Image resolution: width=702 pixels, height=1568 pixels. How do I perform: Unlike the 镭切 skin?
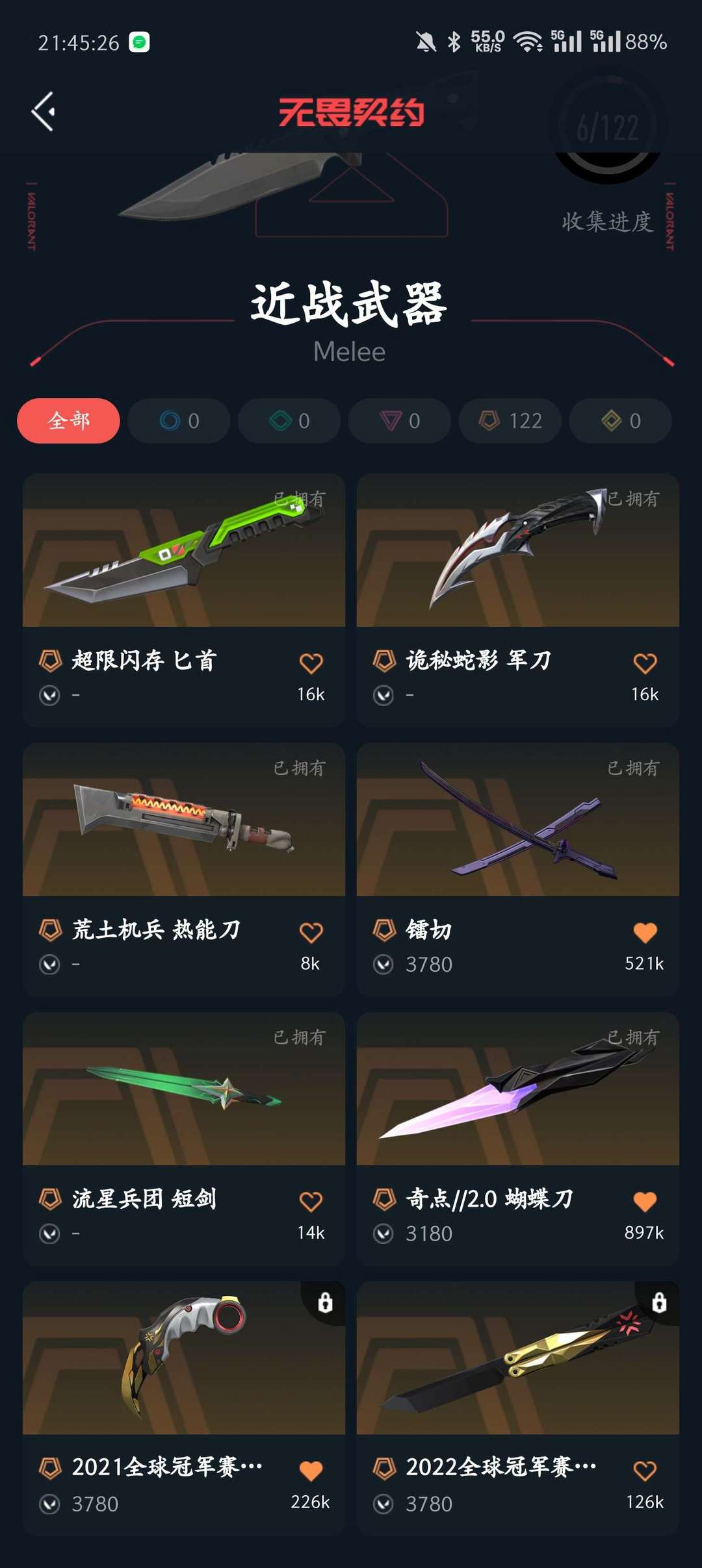coord(645,933)
